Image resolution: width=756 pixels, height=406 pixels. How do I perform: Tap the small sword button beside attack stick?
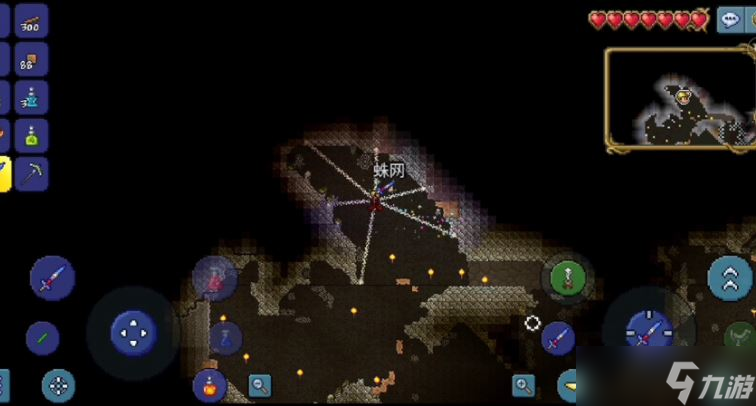pyautogui.click(x=558, y=336)
